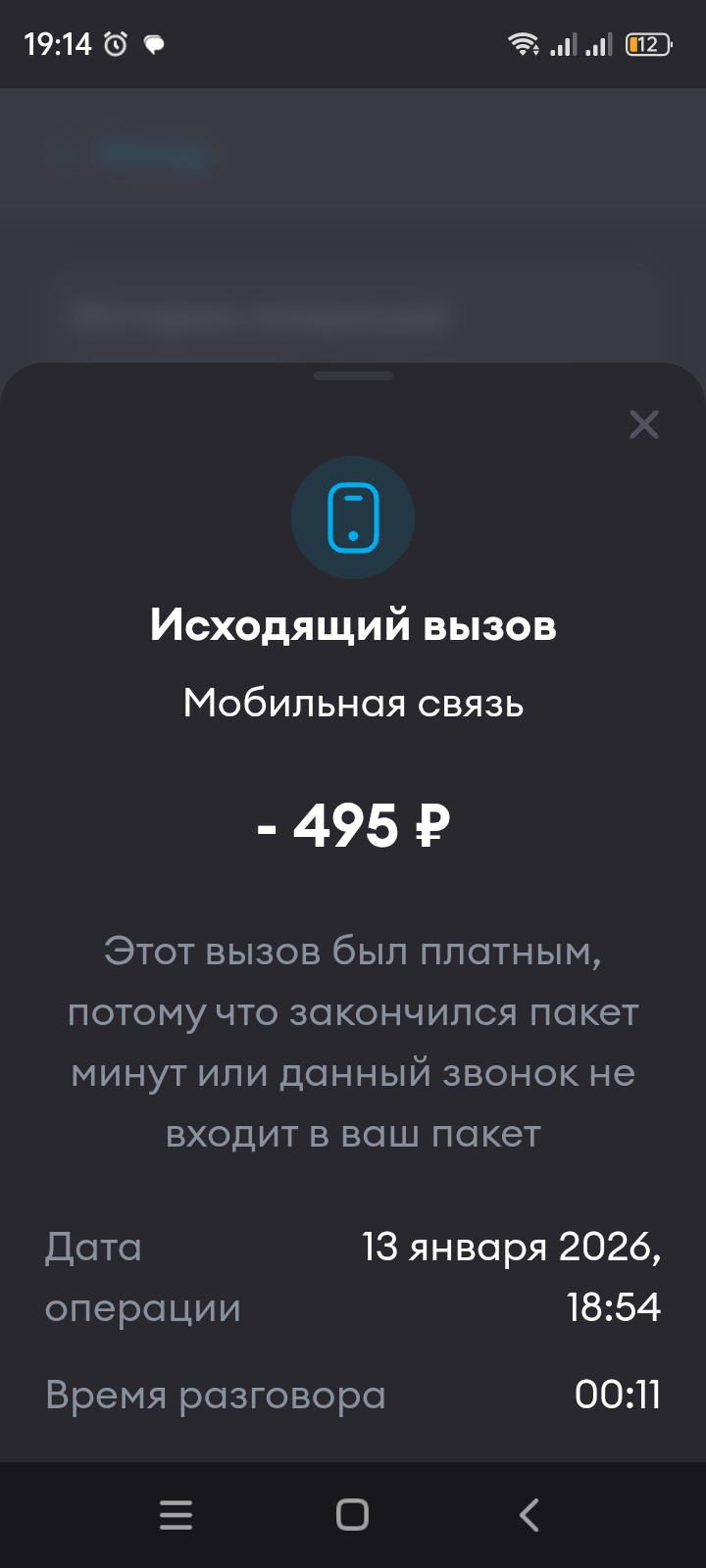
Task: Go to the home screen
Action: tap(352, 1515)
